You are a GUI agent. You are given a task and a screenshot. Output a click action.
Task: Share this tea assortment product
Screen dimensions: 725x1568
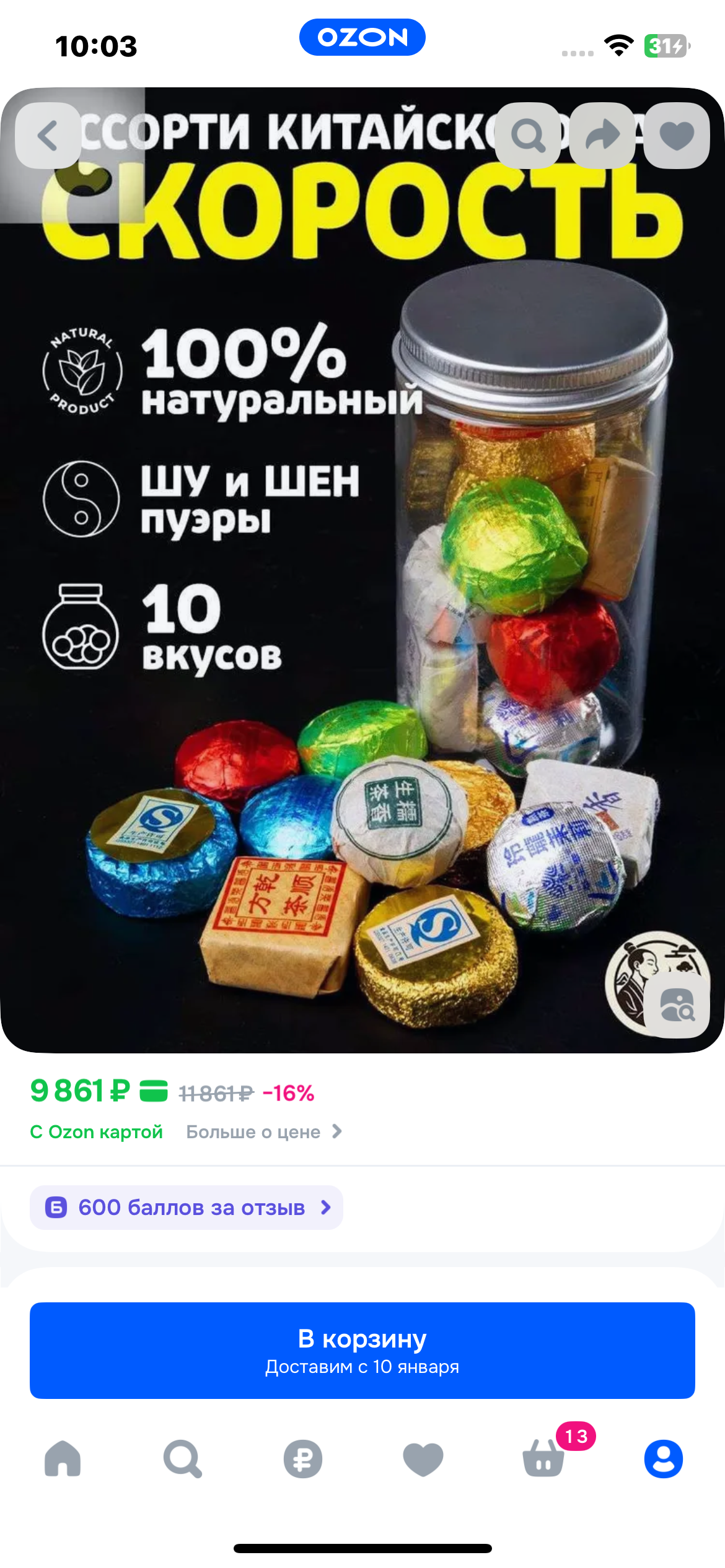pyautogui.click(x=602, y=136)
